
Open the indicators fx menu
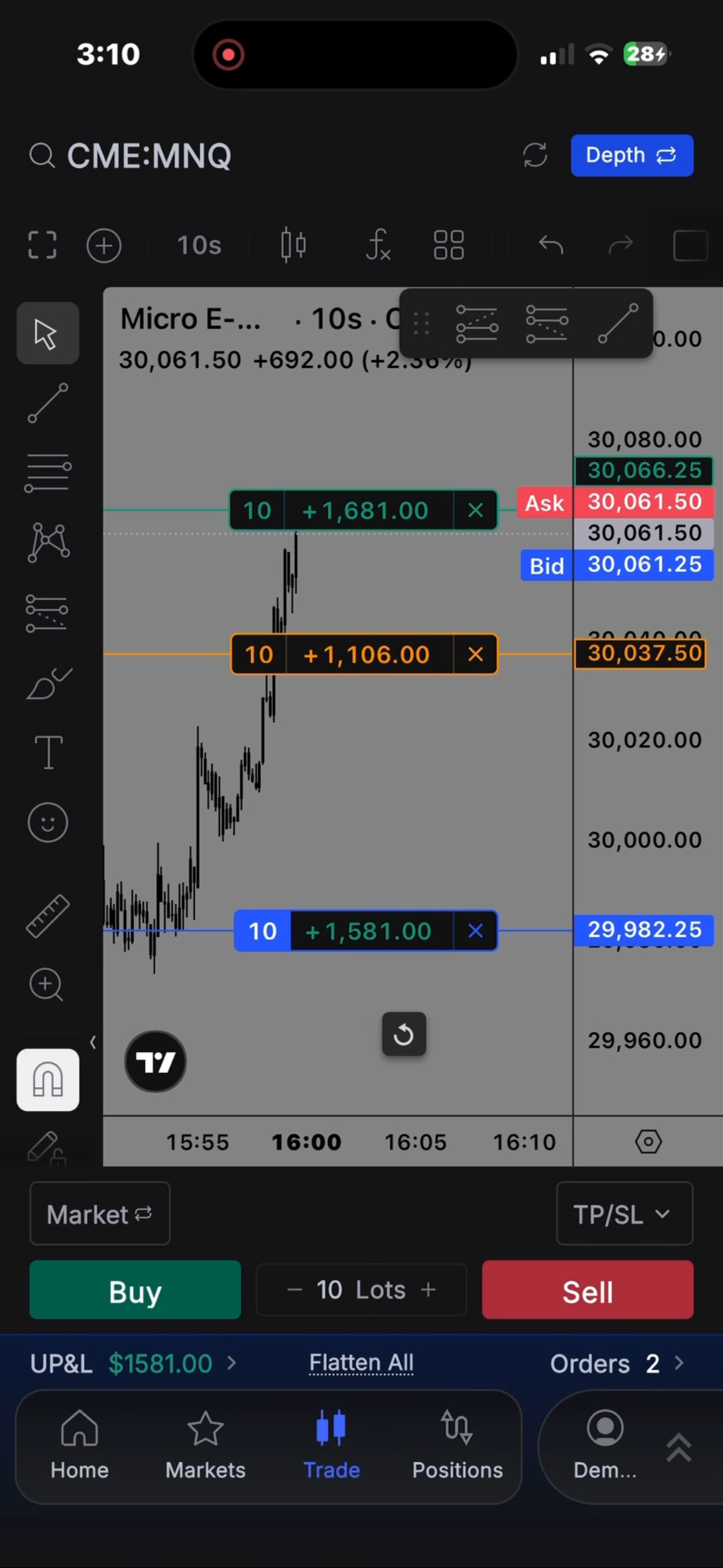pyautogui.click(x=378, y=245)
